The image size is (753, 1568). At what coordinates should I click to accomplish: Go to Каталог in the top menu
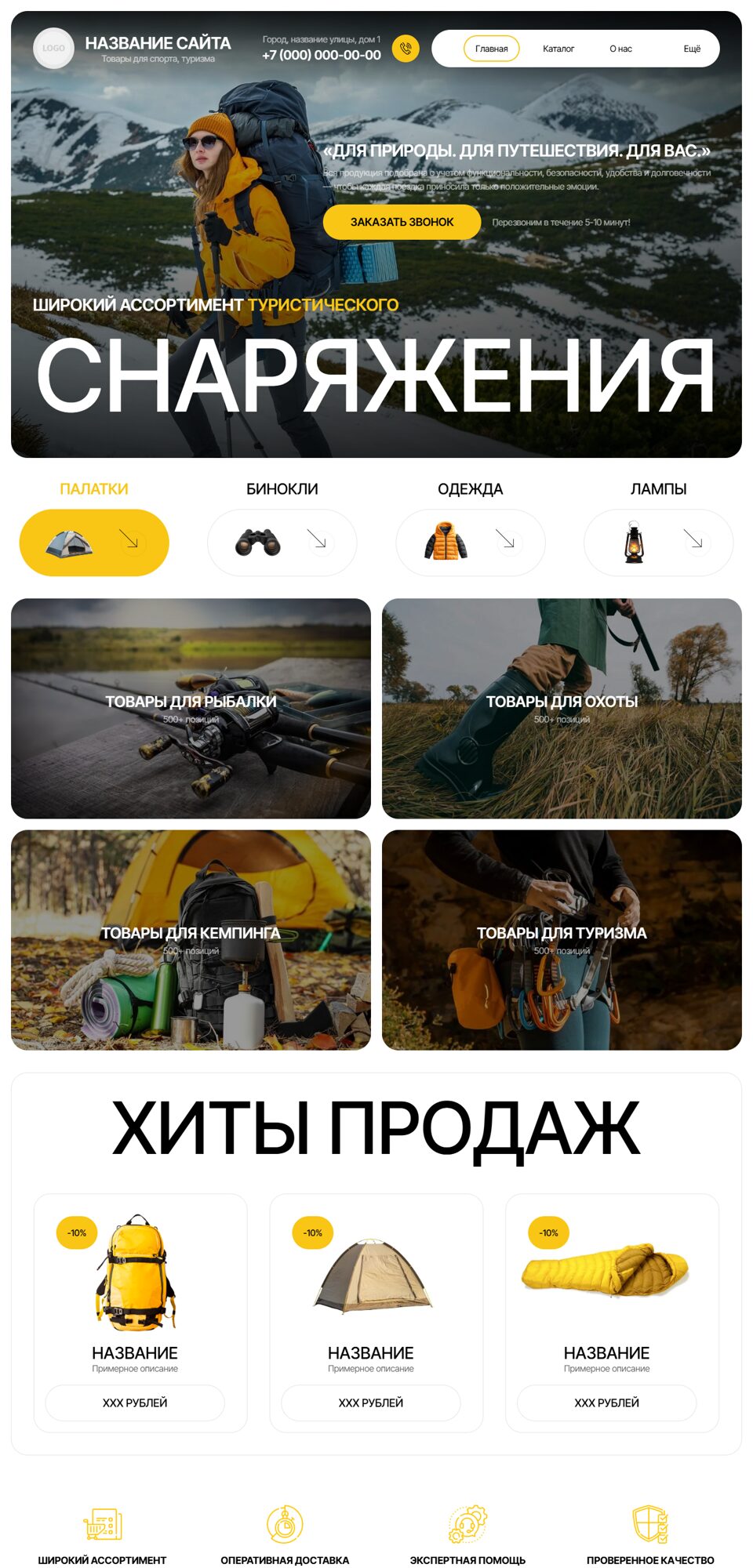558,49
